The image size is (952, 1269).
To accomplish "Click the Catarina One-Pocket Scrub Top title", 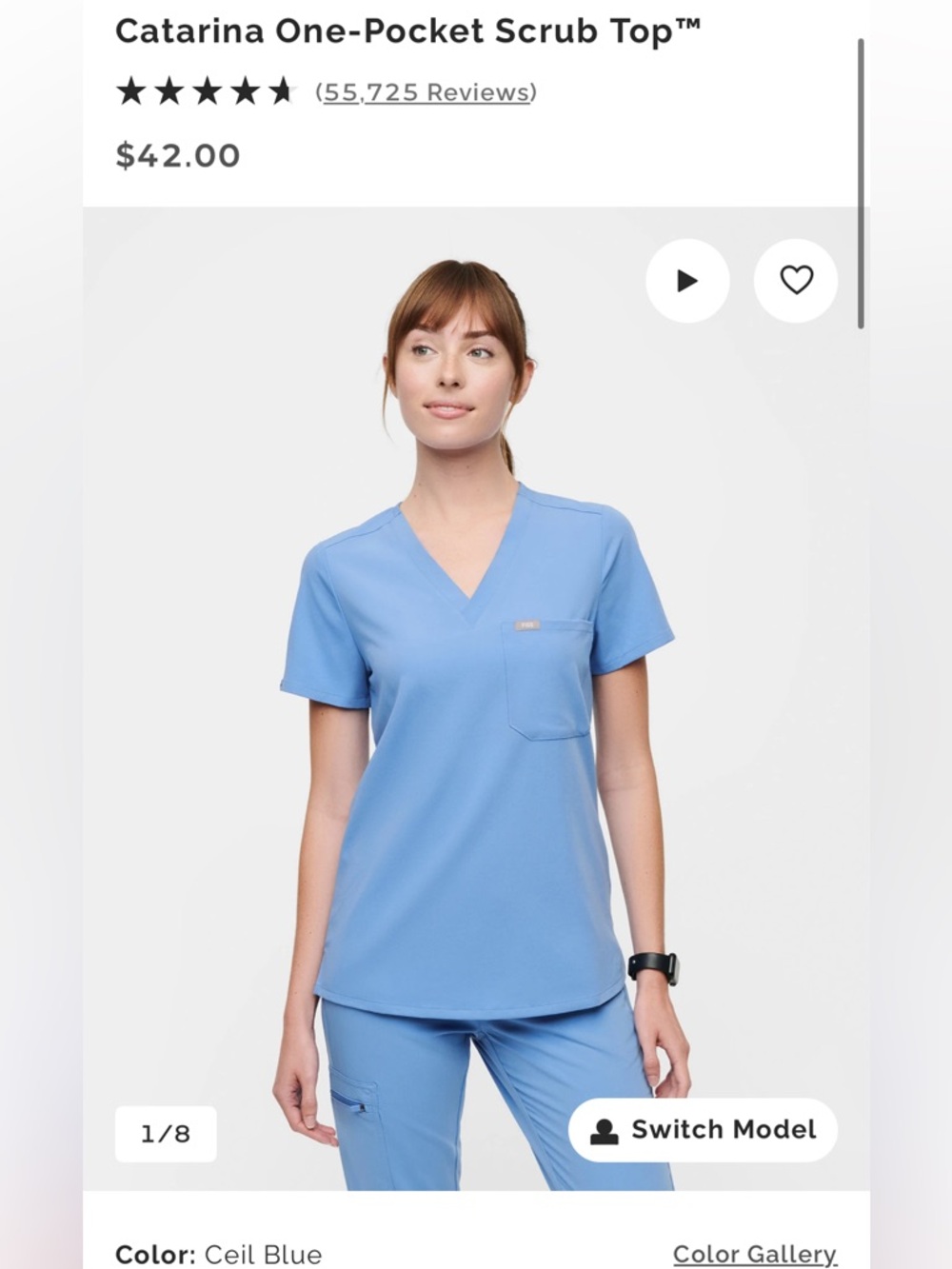I will [407, 30].
